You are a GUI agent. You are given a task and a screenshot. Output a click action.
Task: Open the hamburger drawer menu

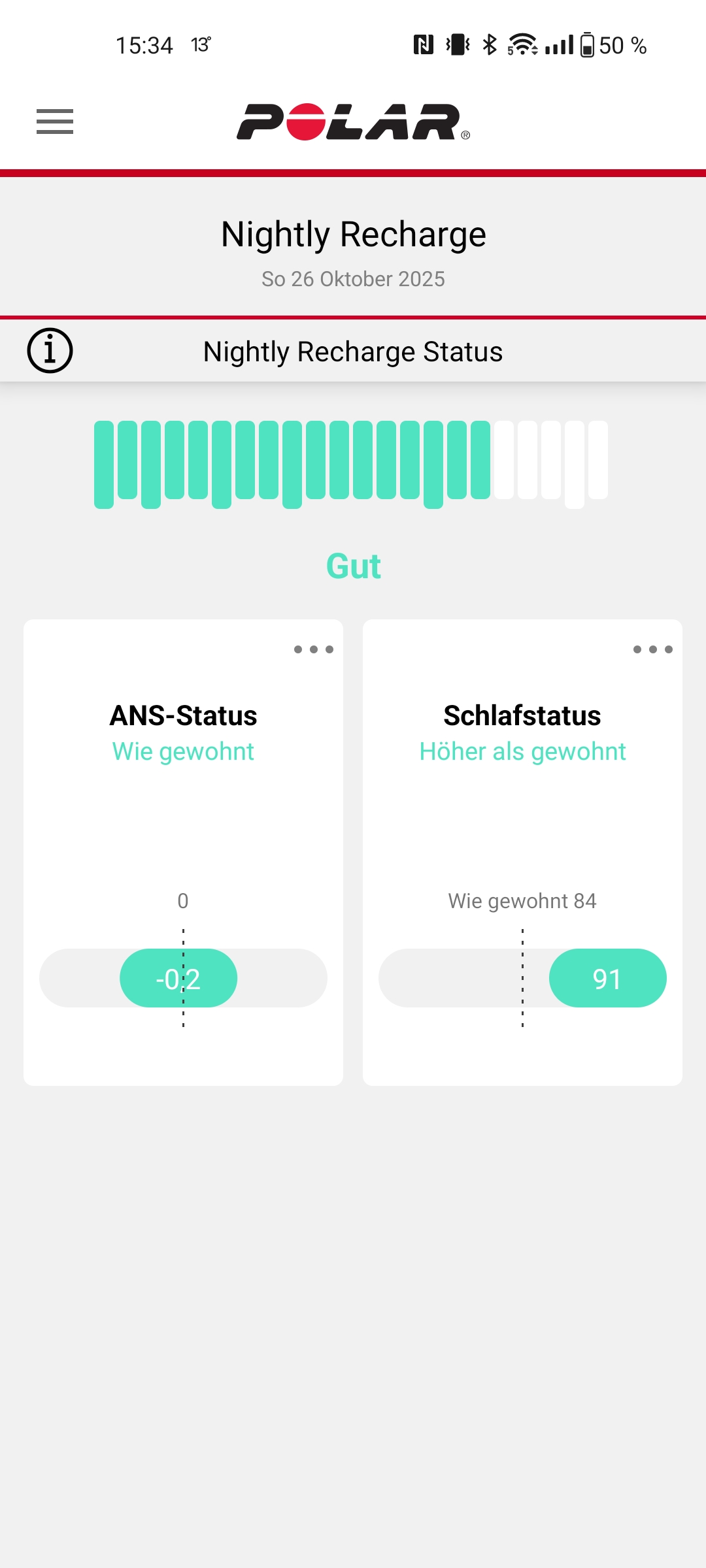point(55,122)
